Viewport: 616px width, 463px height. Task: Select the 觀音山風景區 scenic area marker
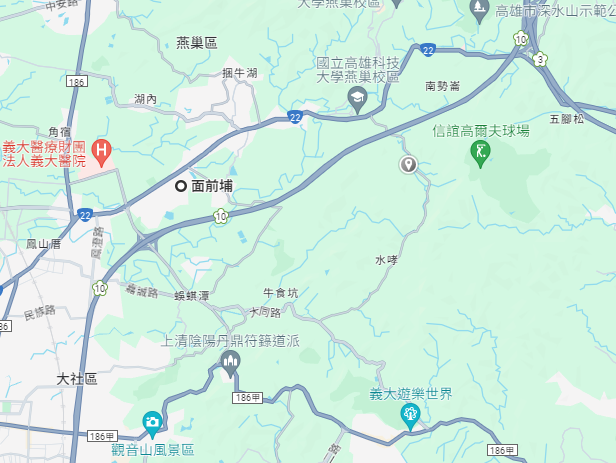pos(152,423)
